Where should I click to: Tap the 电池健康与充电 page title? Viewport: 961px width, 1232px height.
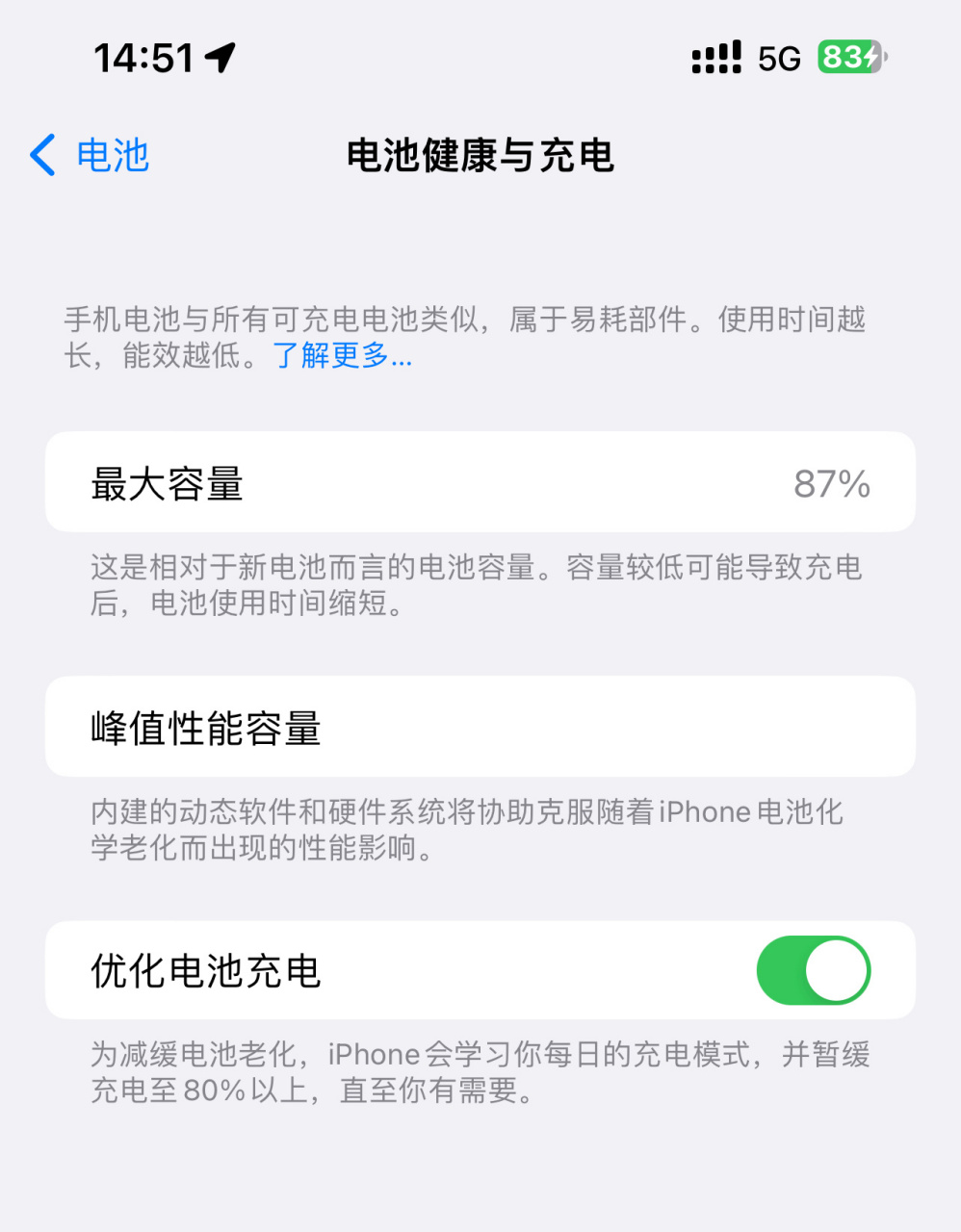click(x=480, y=156)
